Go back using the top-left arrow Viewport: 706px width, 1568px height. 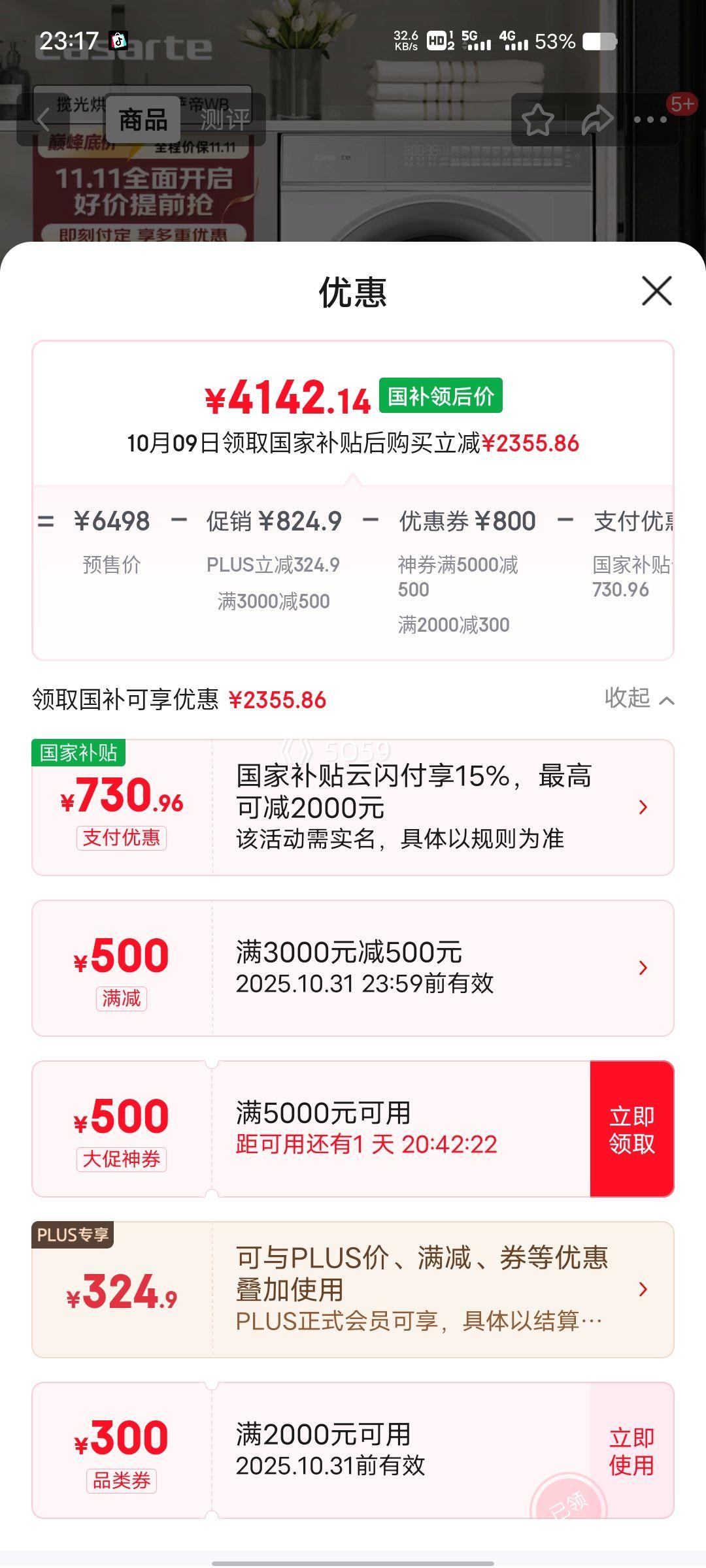click(44, 120)
